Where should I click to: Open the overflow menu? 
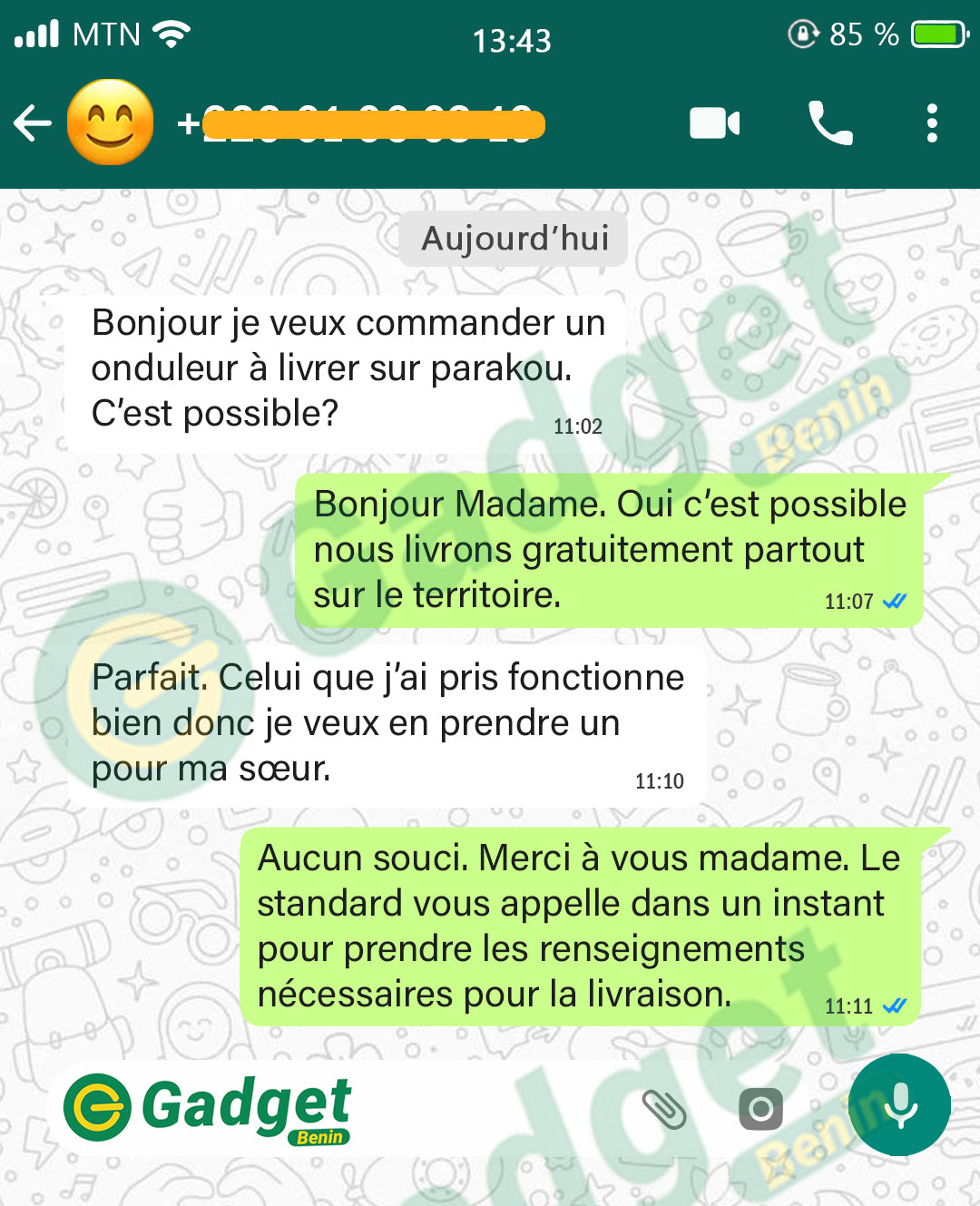point(932,123)
